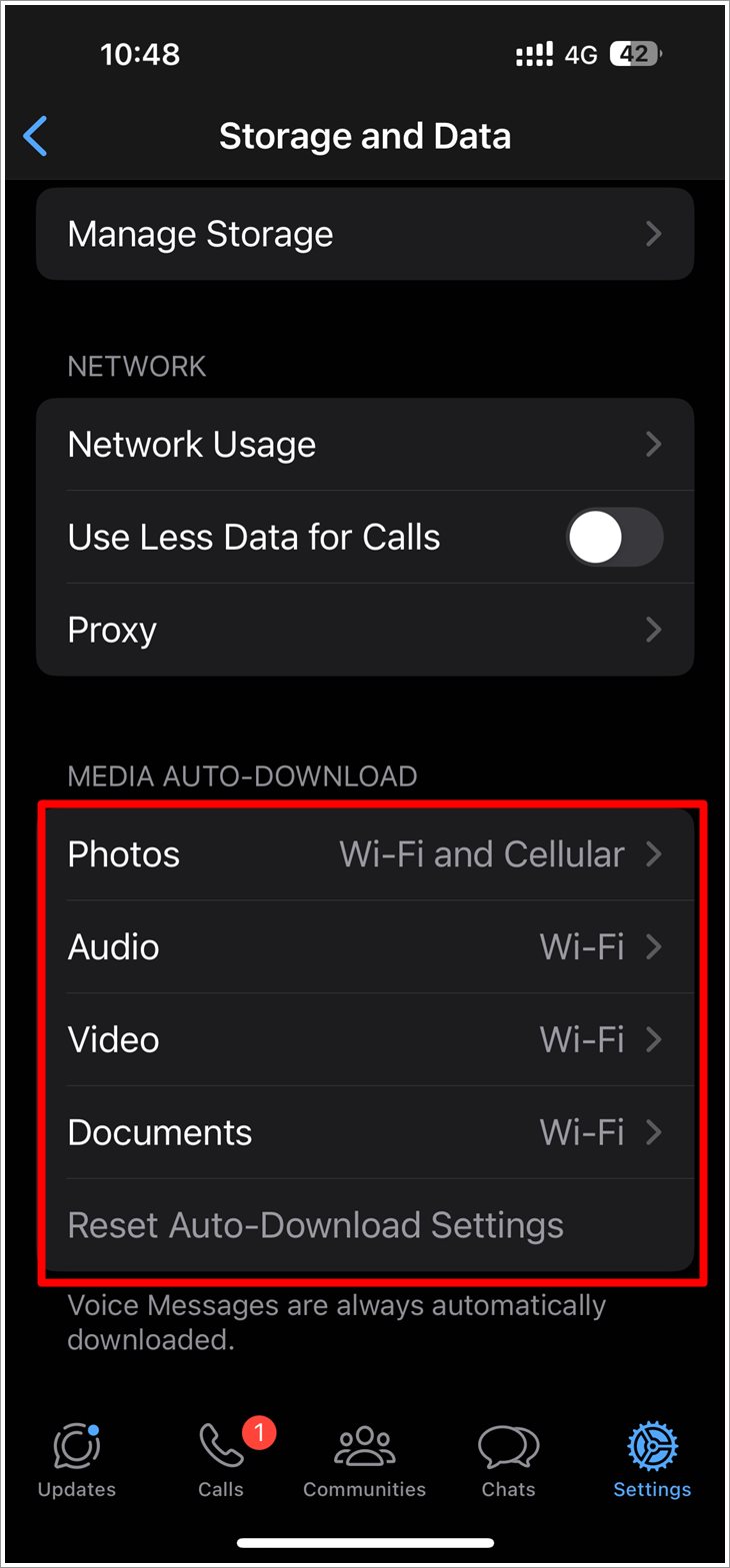Tap the Calls icon with notification badge

coord(219,1444)
